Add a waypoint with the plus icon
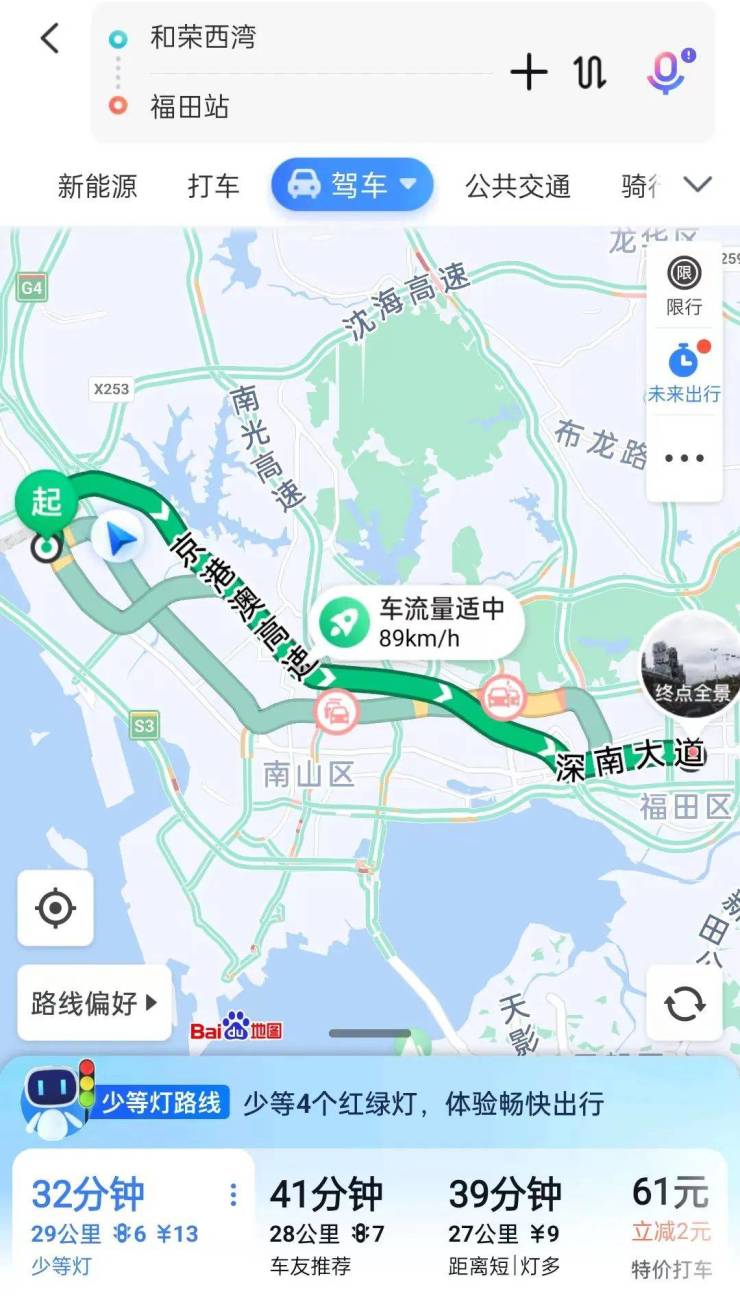Screen dimensions: 740x1313 click(529, 72)
